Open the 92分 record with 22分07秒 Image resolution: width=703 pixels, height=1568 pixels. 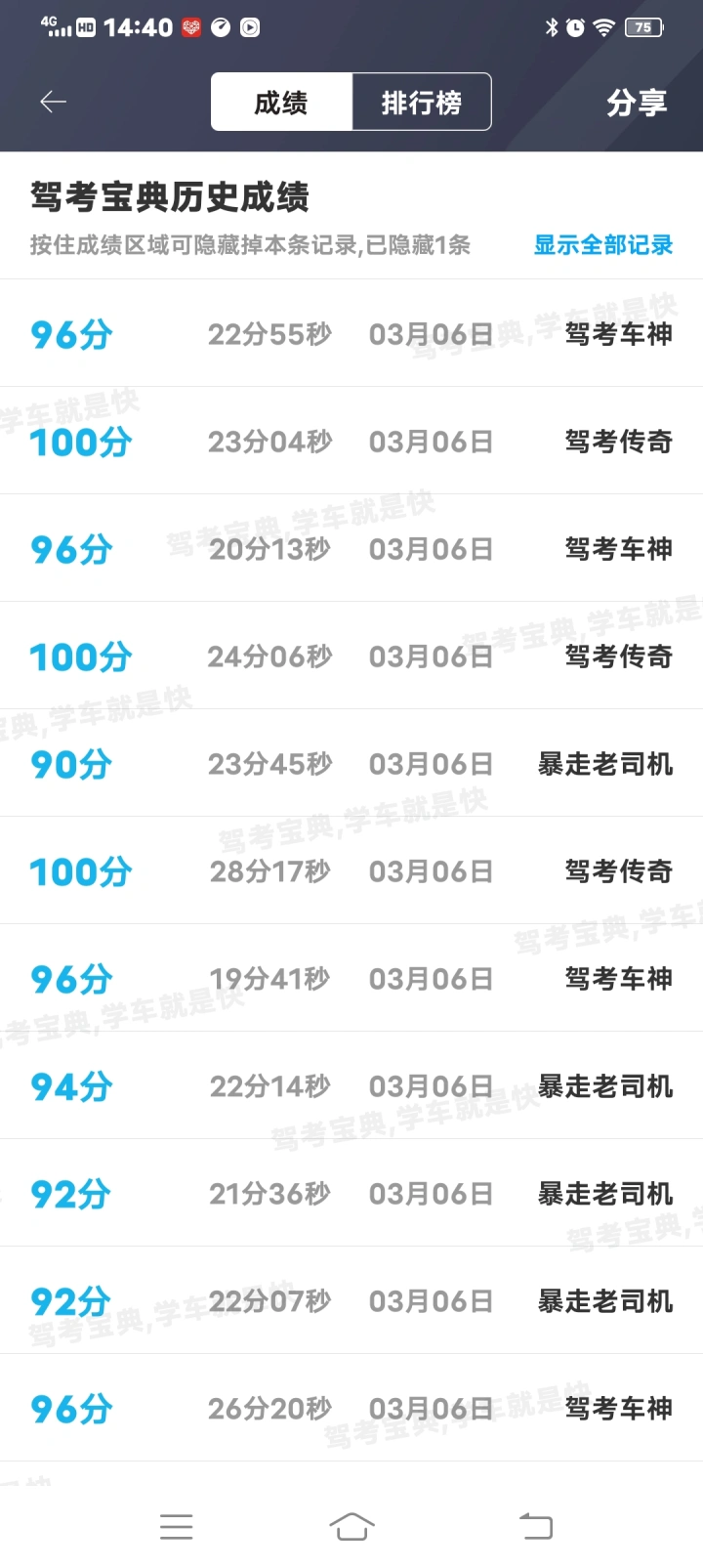(351, 1300)
